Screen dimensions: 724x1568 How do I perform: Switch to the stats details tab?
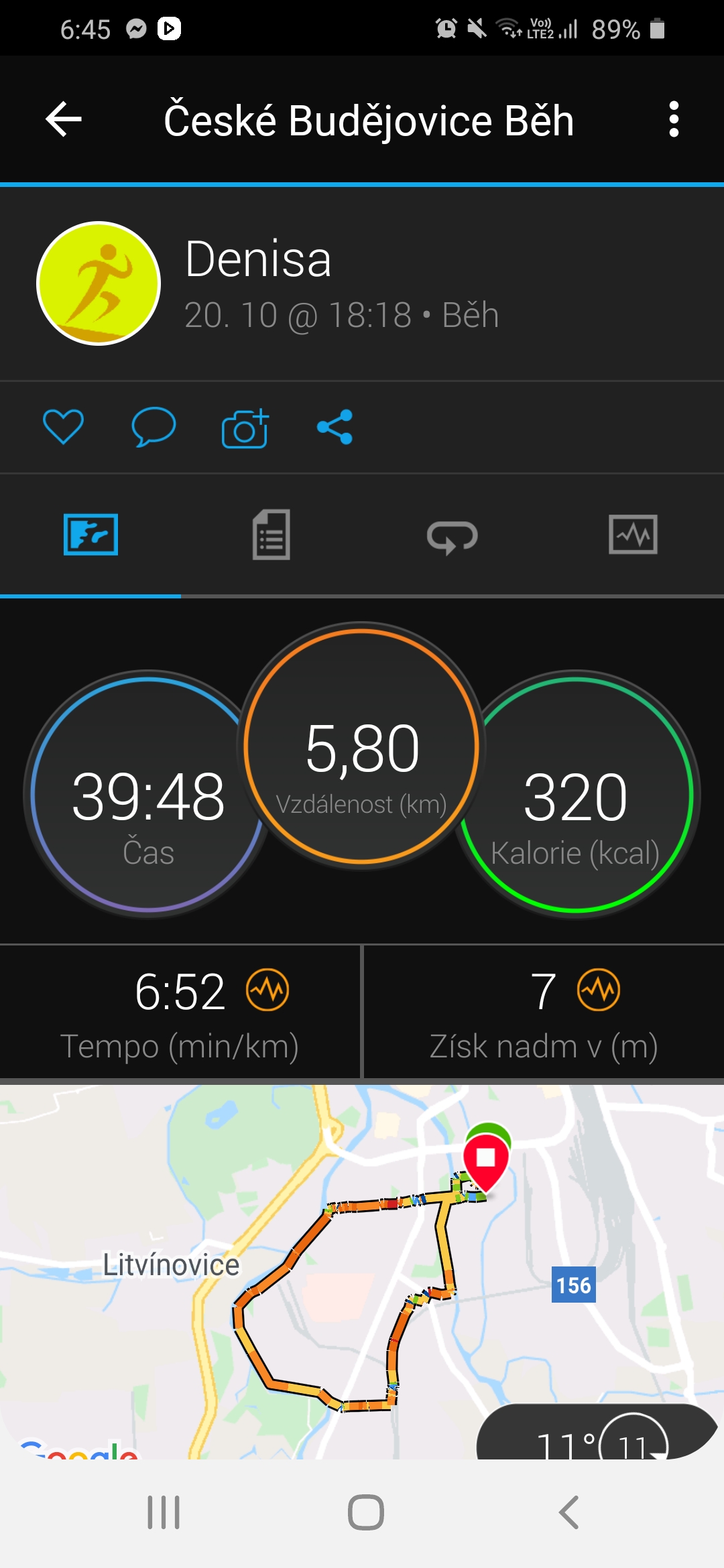pos(271,535)
